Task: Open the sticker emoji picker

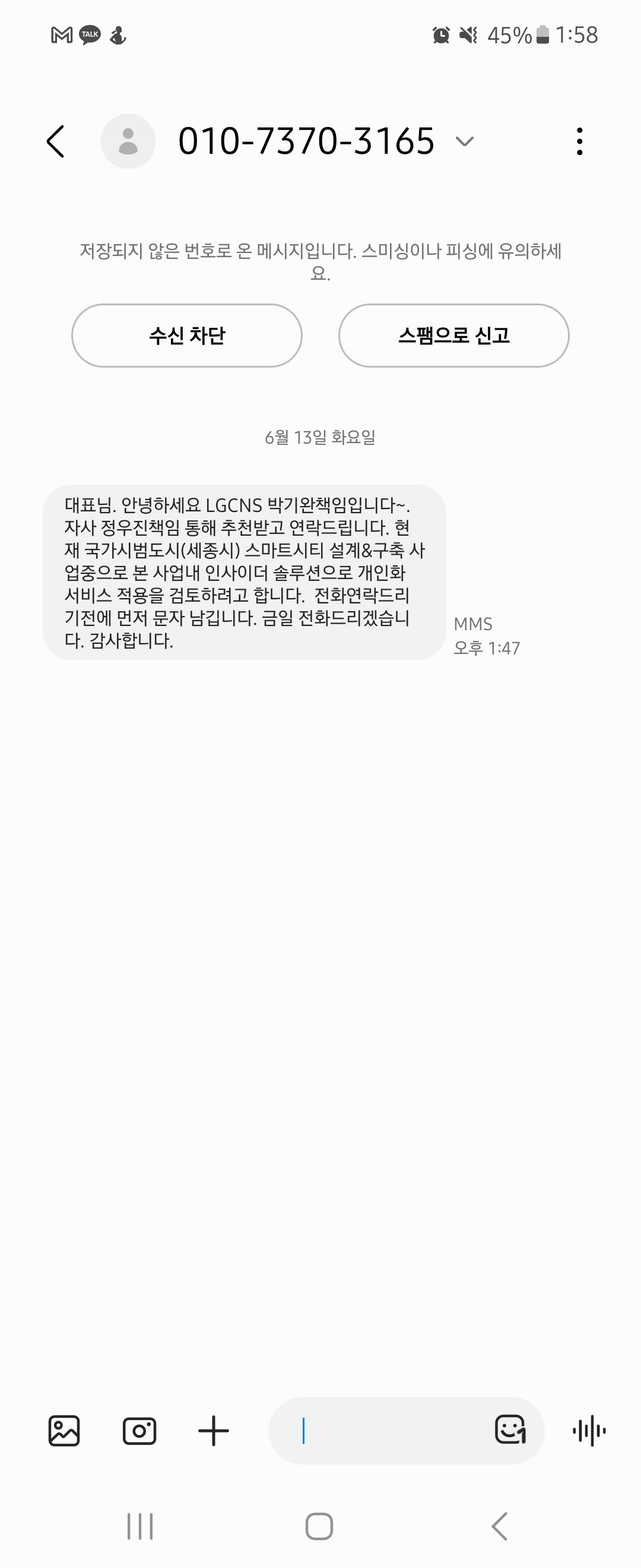Action: [510, 1429]
